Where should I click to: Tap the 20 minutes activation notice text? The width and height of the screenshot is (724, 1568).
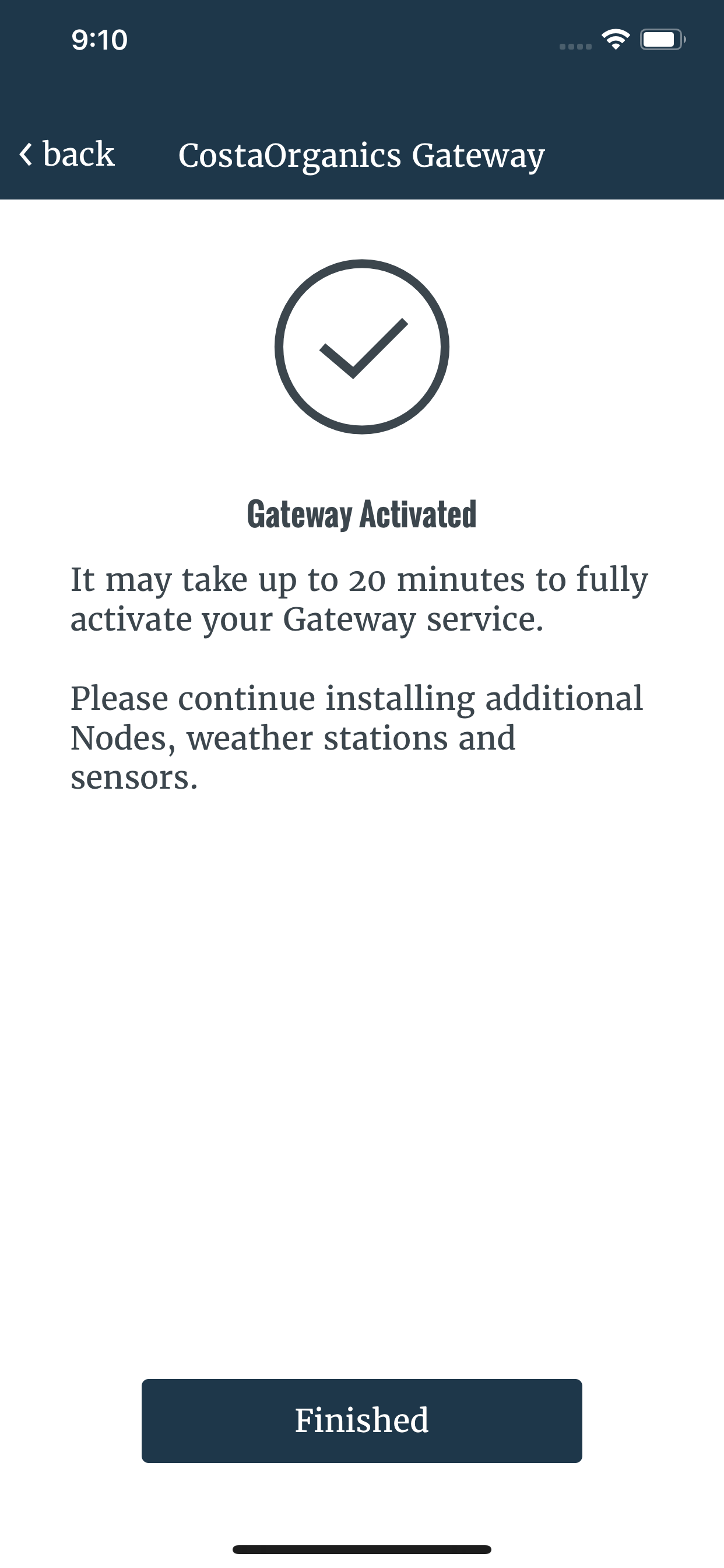pos(361,600)
